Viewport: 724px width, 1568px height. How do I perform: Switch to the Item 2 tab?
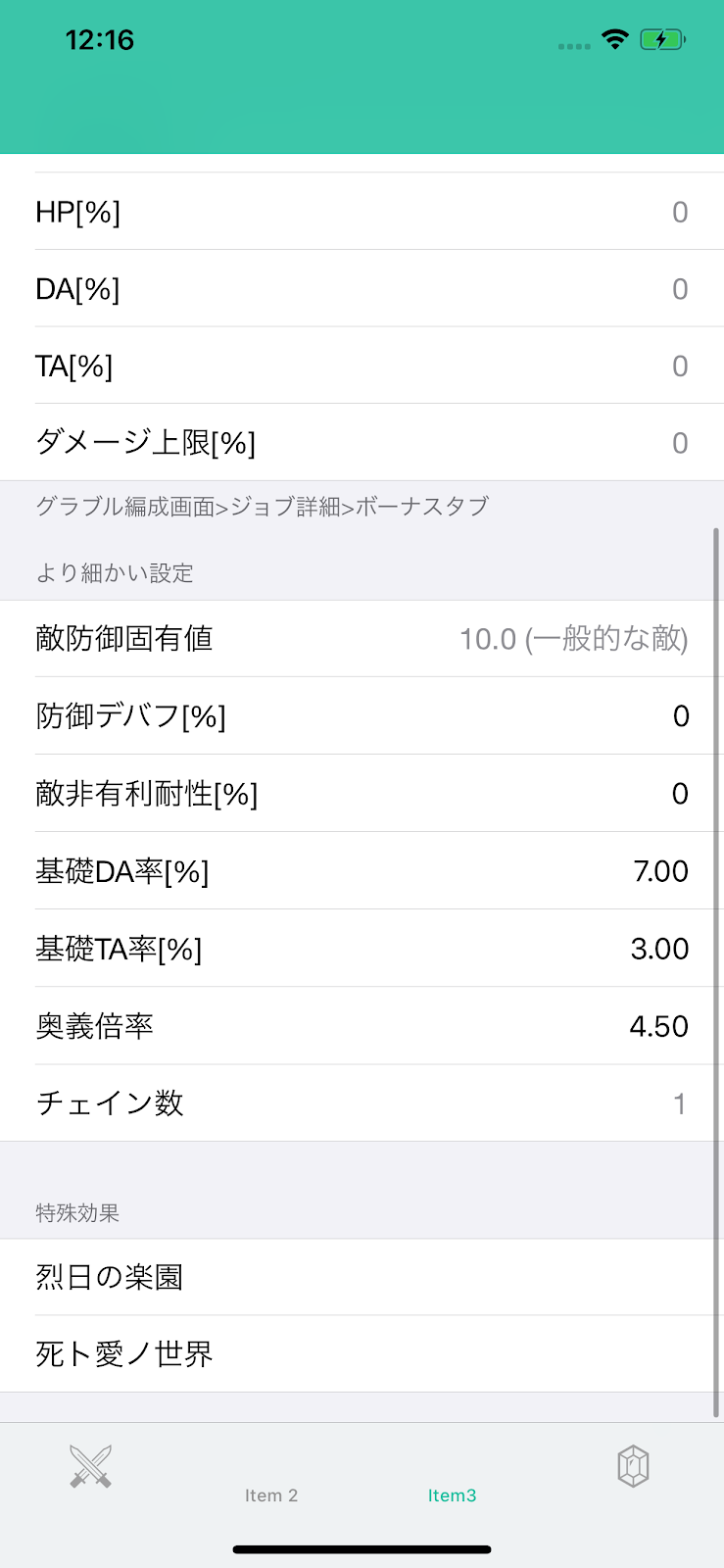271,1495
